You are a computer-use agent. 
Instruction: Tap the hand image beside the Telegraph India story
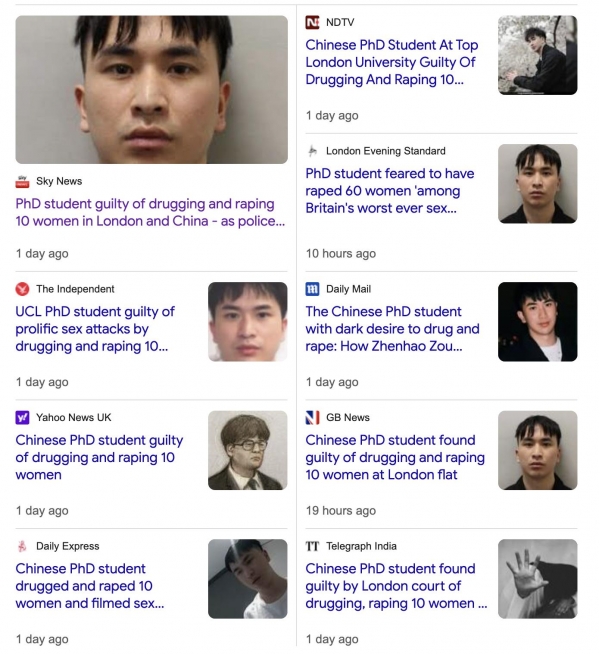[x=537, y=579]
